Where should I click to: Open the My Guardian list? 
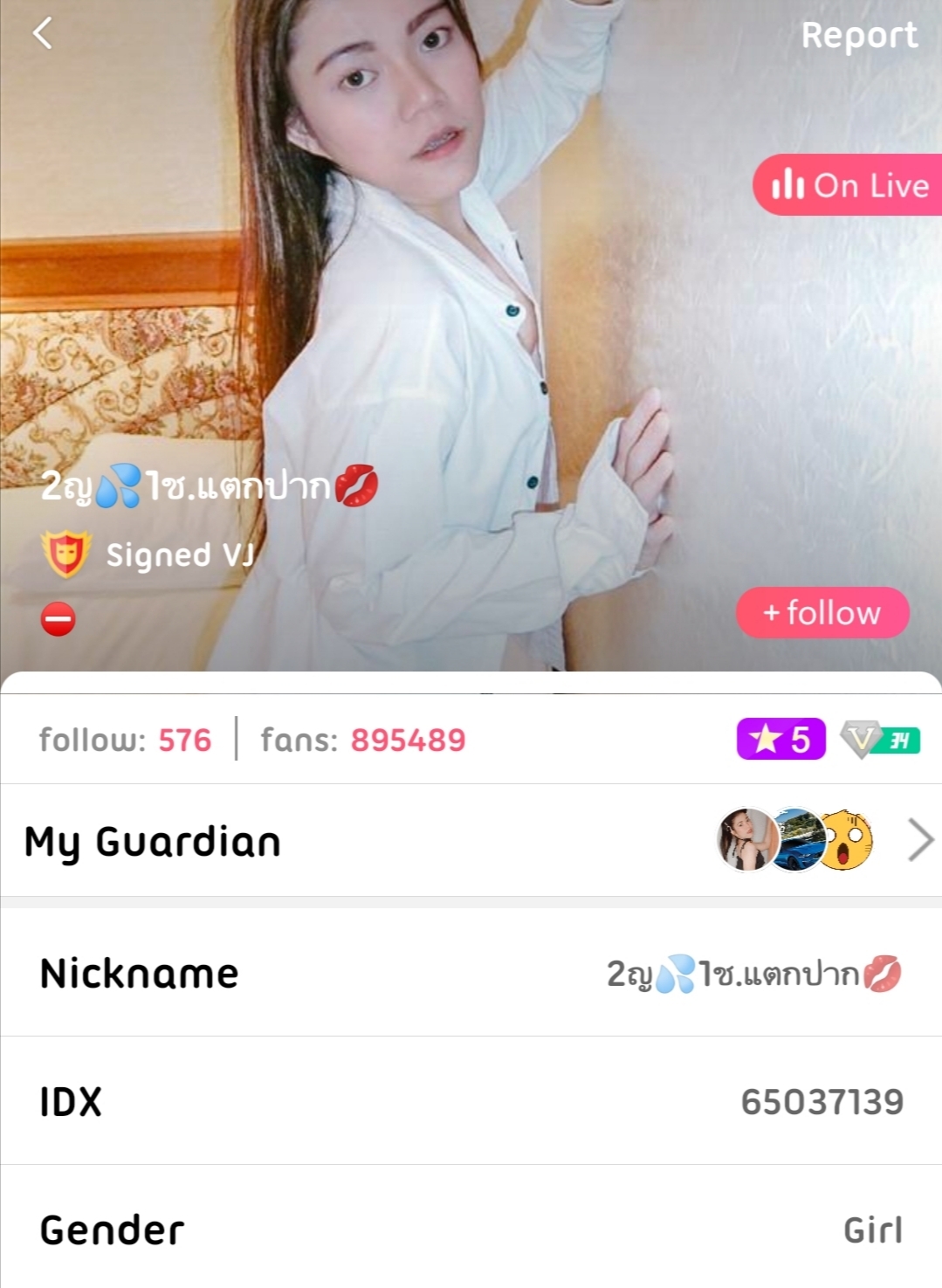pos(920,840)
